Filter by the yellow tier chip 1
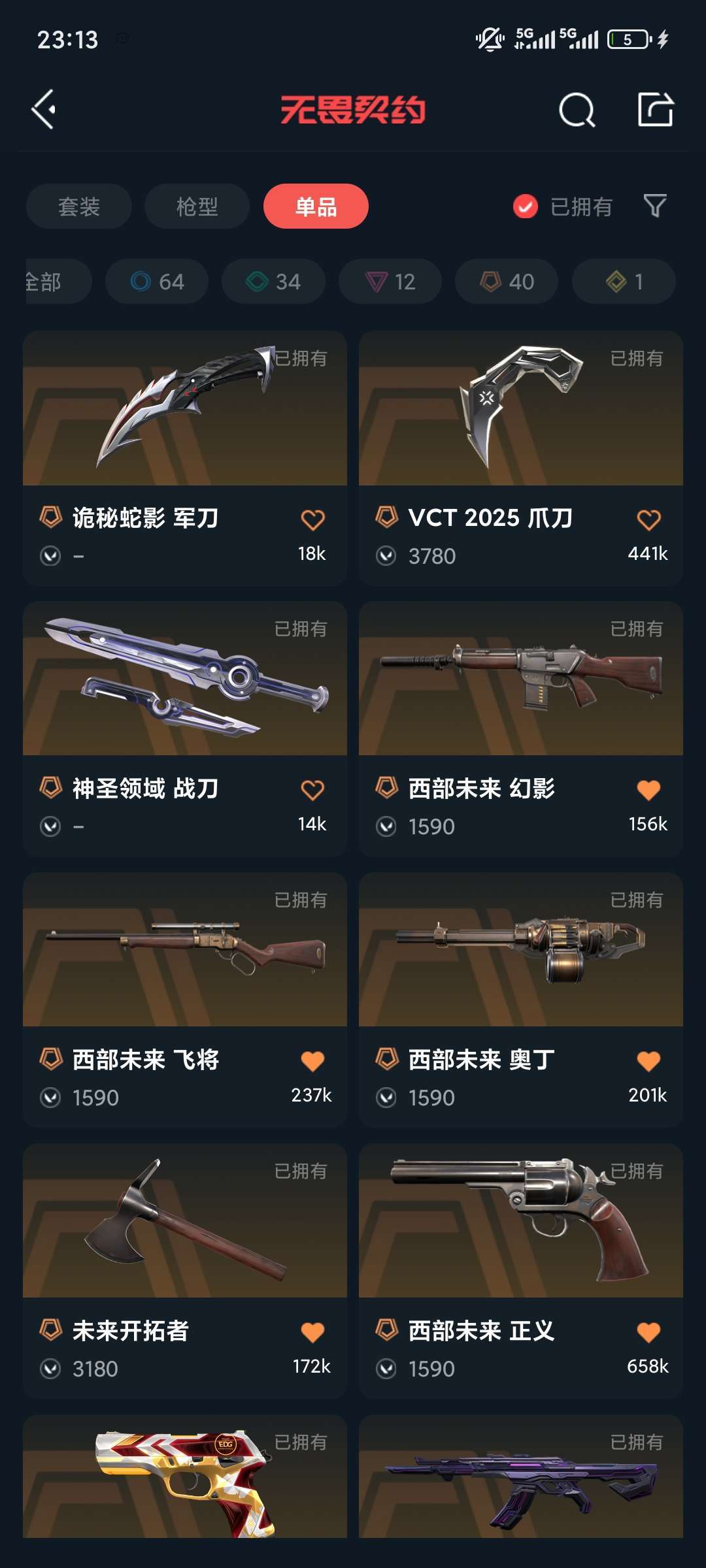Screen dimensions: 706x1568 624,282
